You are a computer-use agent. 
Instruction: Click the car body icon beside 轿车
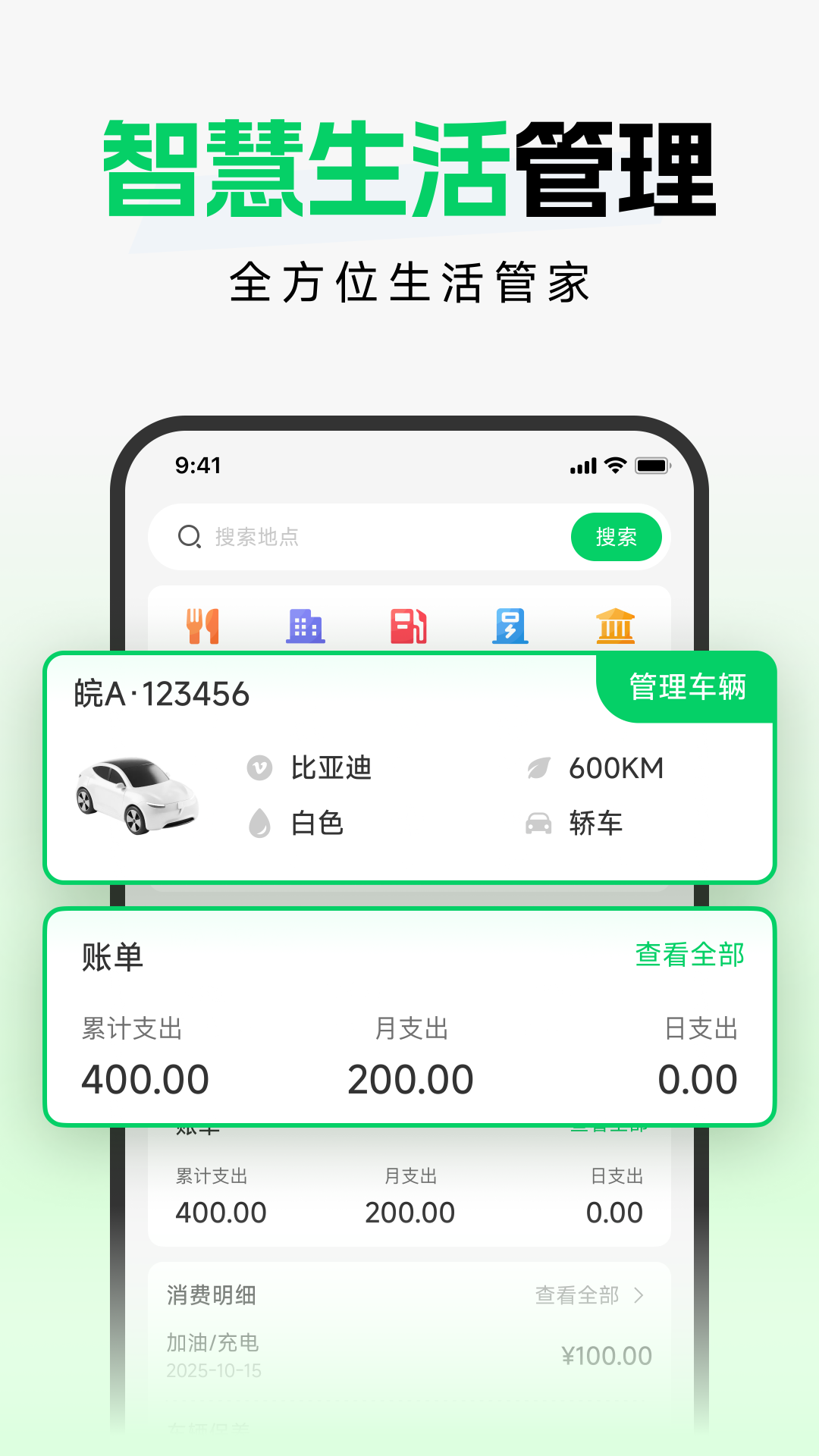(538, 824)
